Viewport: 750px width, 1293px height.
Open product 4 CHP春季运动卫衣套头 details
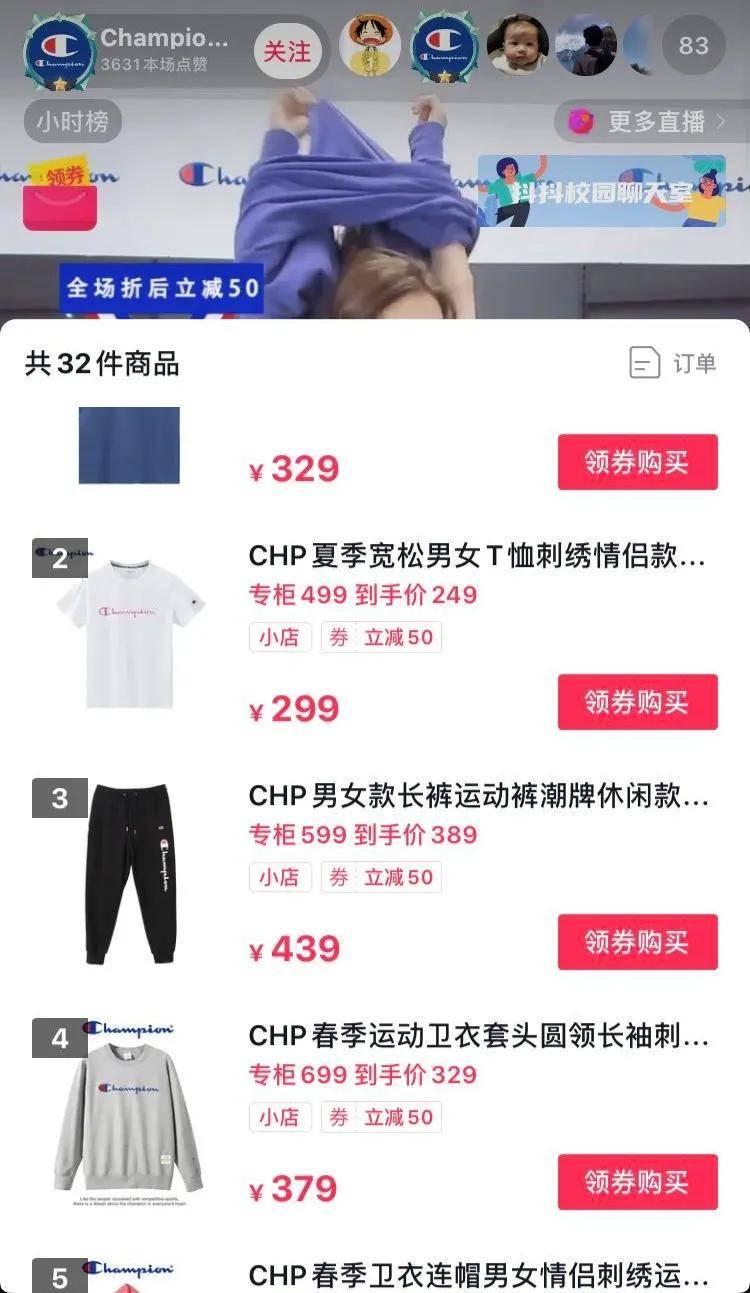[478, 1036]
